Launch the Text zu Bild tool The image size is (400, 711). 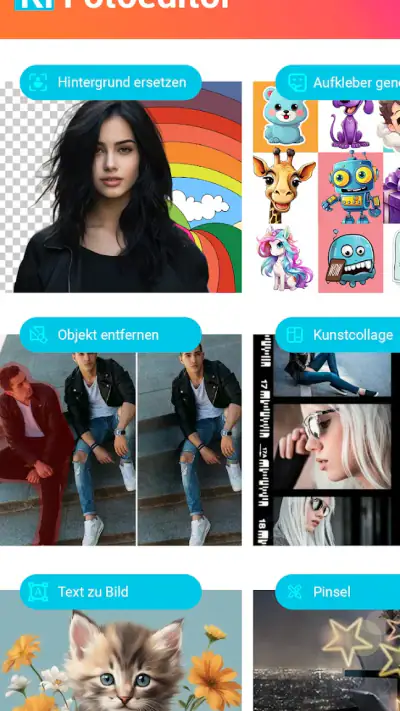point(121,643)
